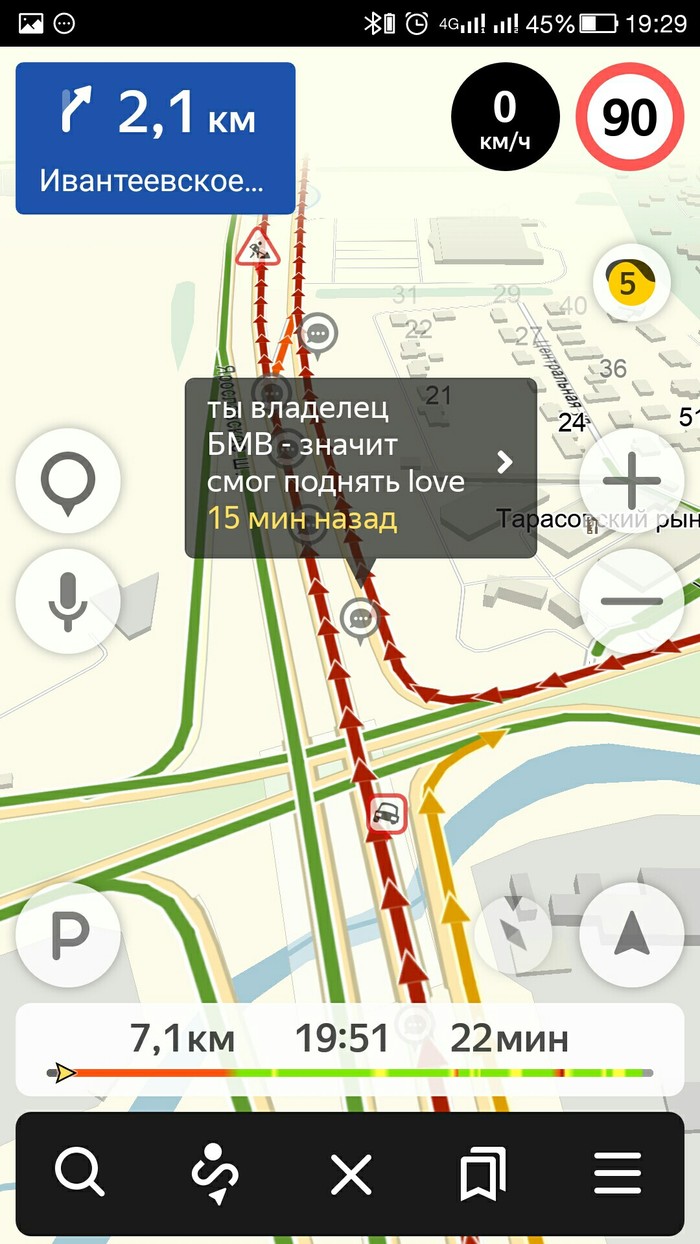Open the traffic level 5 indicator

(x=630, y=283)
